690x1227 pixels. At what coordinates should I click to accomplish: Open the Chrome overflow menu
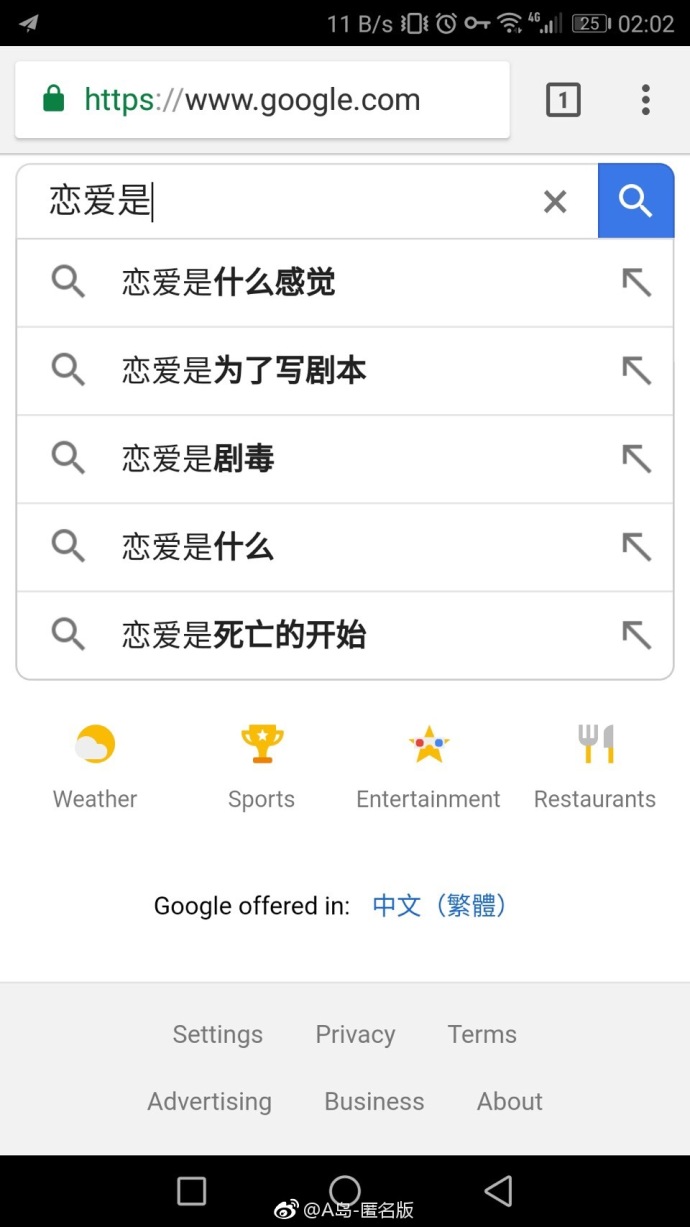pyautogui.click(x=645, y=100)
